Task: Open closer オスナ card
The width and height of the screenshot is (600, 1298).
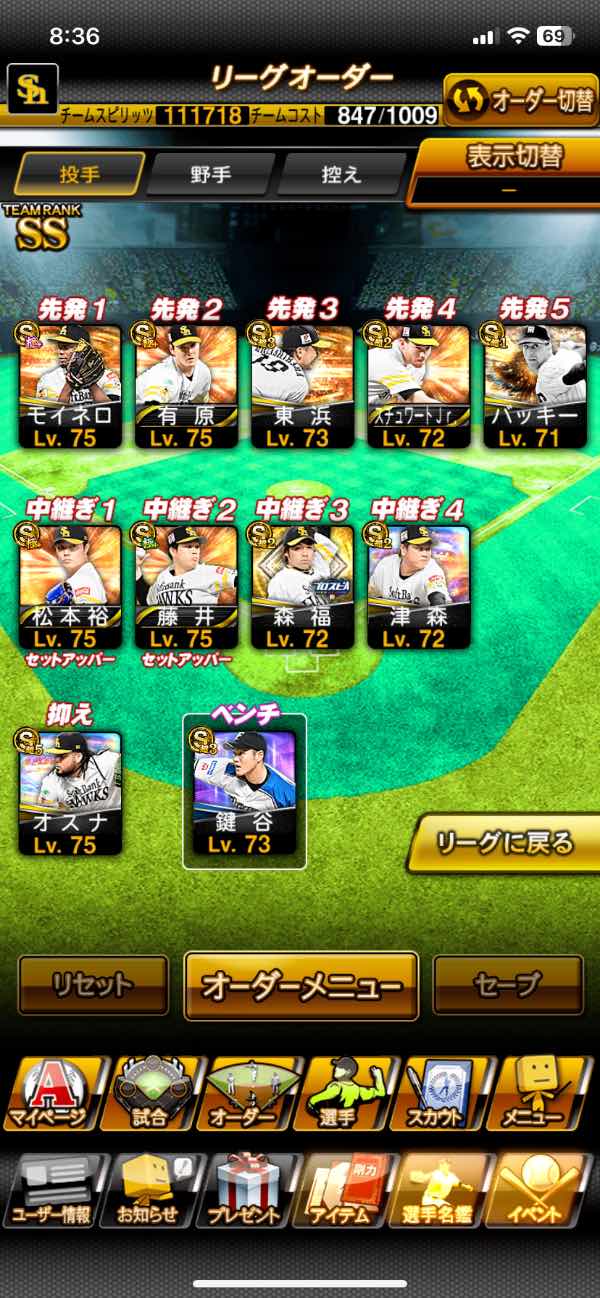Action: (70, 793)
